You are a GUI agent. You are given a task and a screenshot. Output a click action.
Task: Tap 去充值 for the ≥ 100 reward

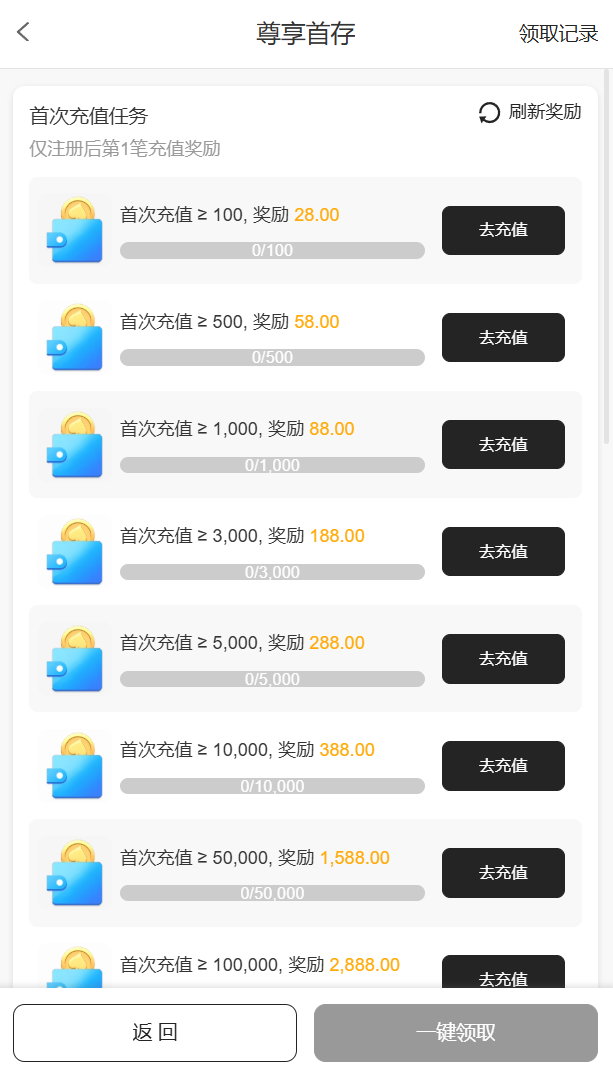503,230
